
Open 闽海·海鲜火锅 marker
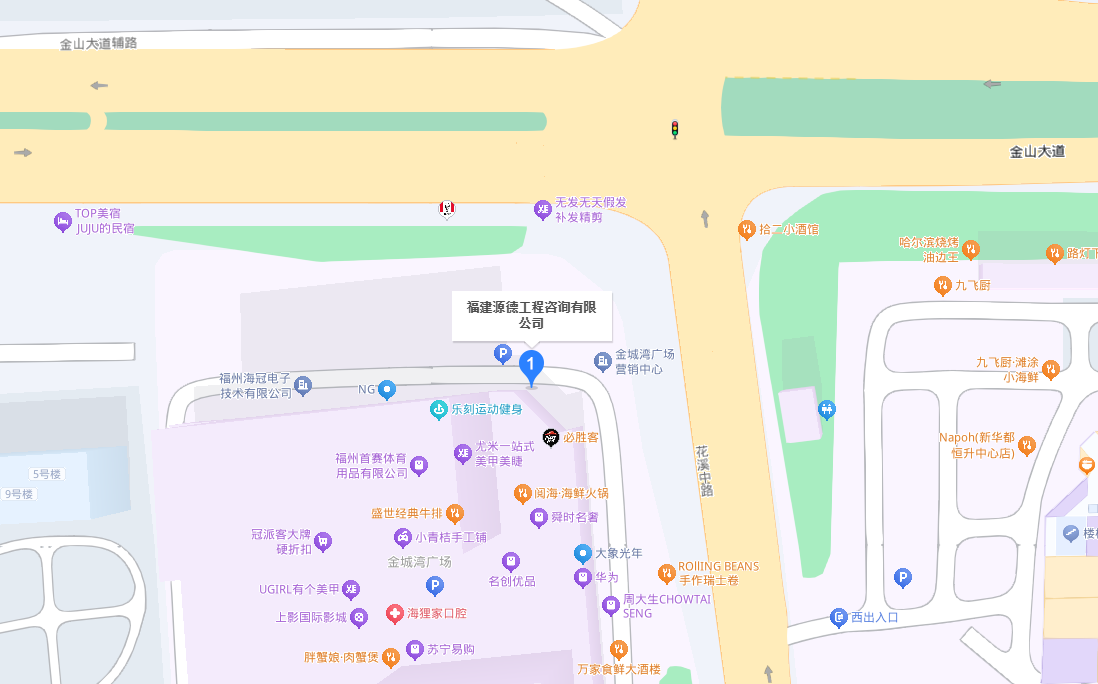tap(522, 493)
